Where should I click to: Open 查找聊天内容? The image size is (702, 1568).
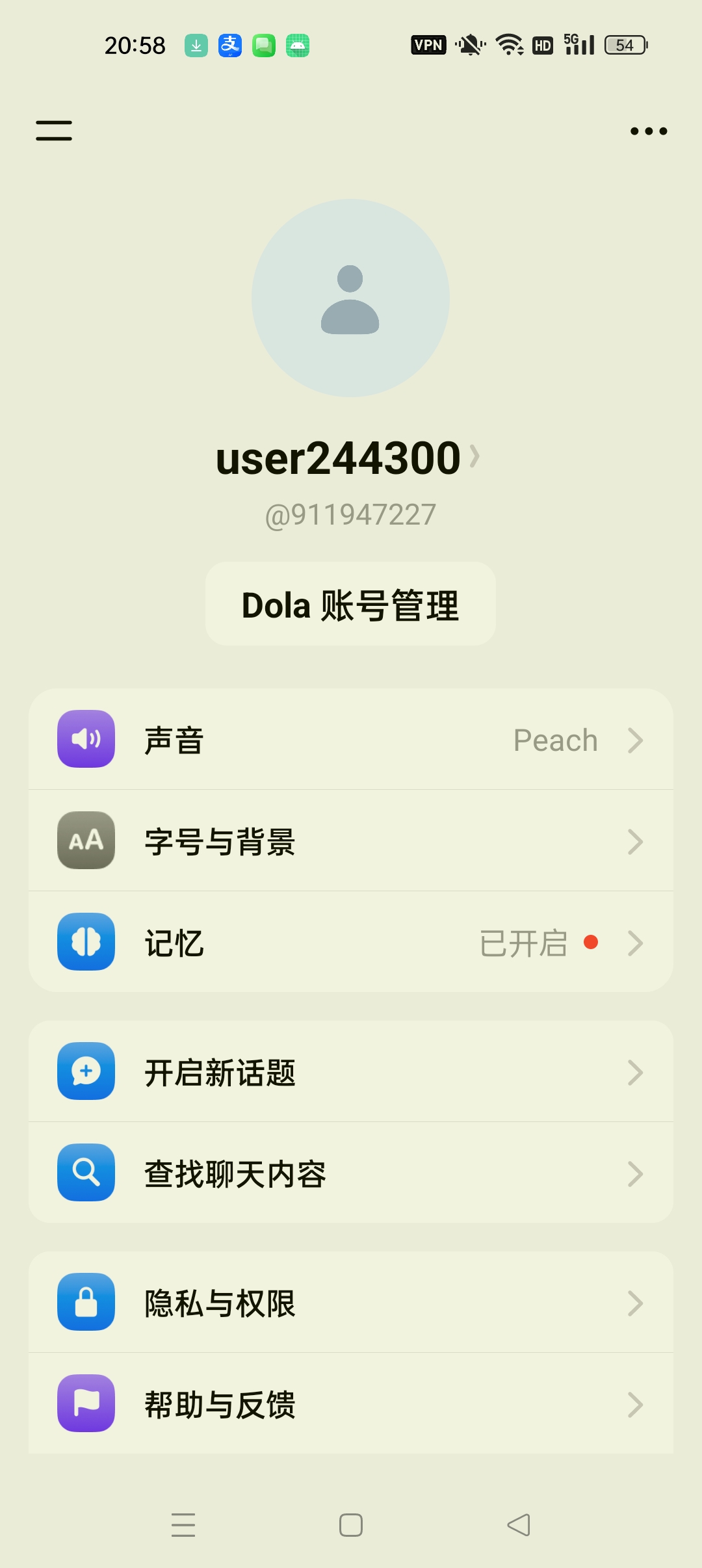click(x=351, y=1173)
